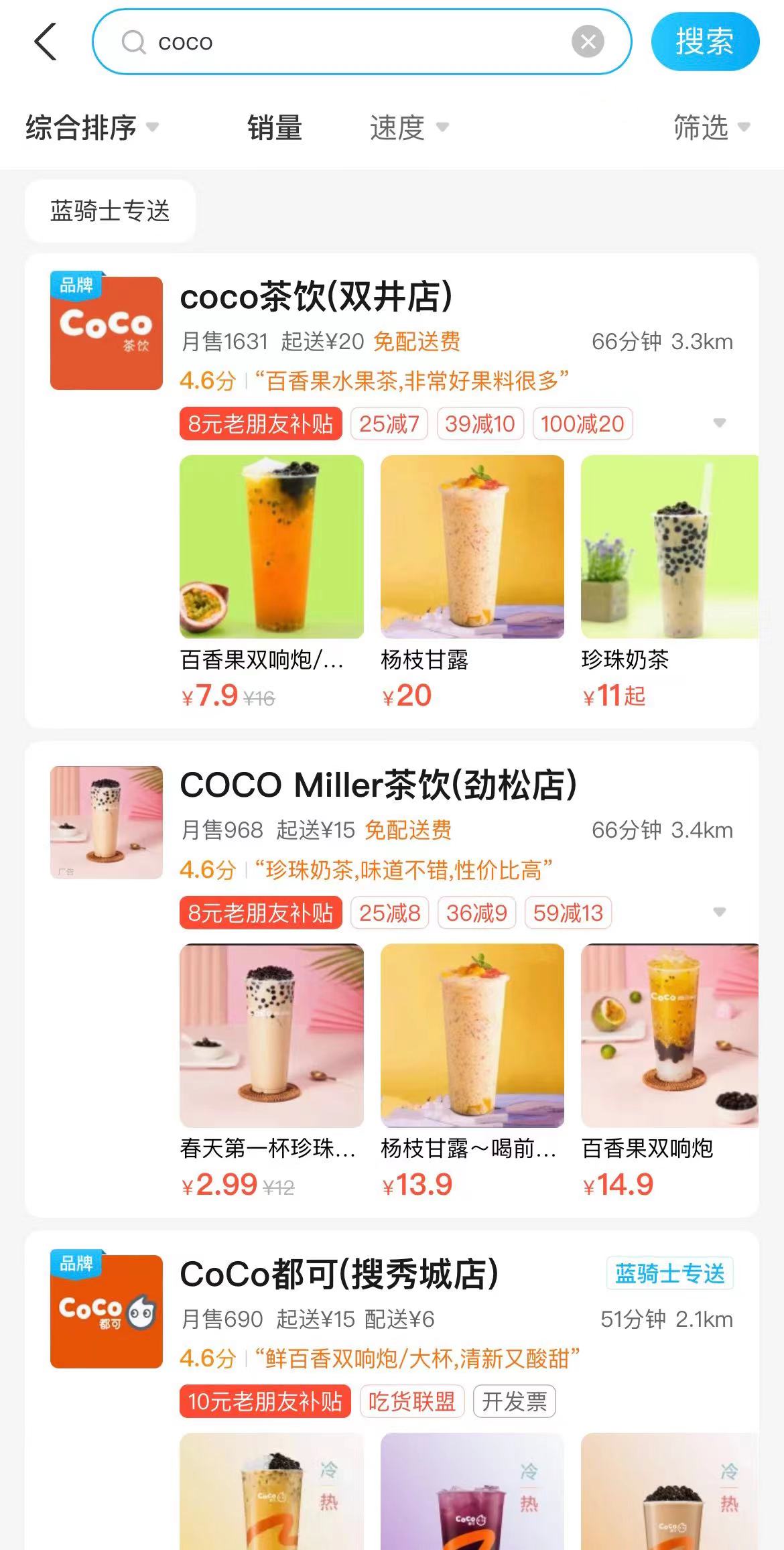The height and width of the screenshot is (1550, 784).
Task: Go back using the arrow icon
Action: coord(46,42)
